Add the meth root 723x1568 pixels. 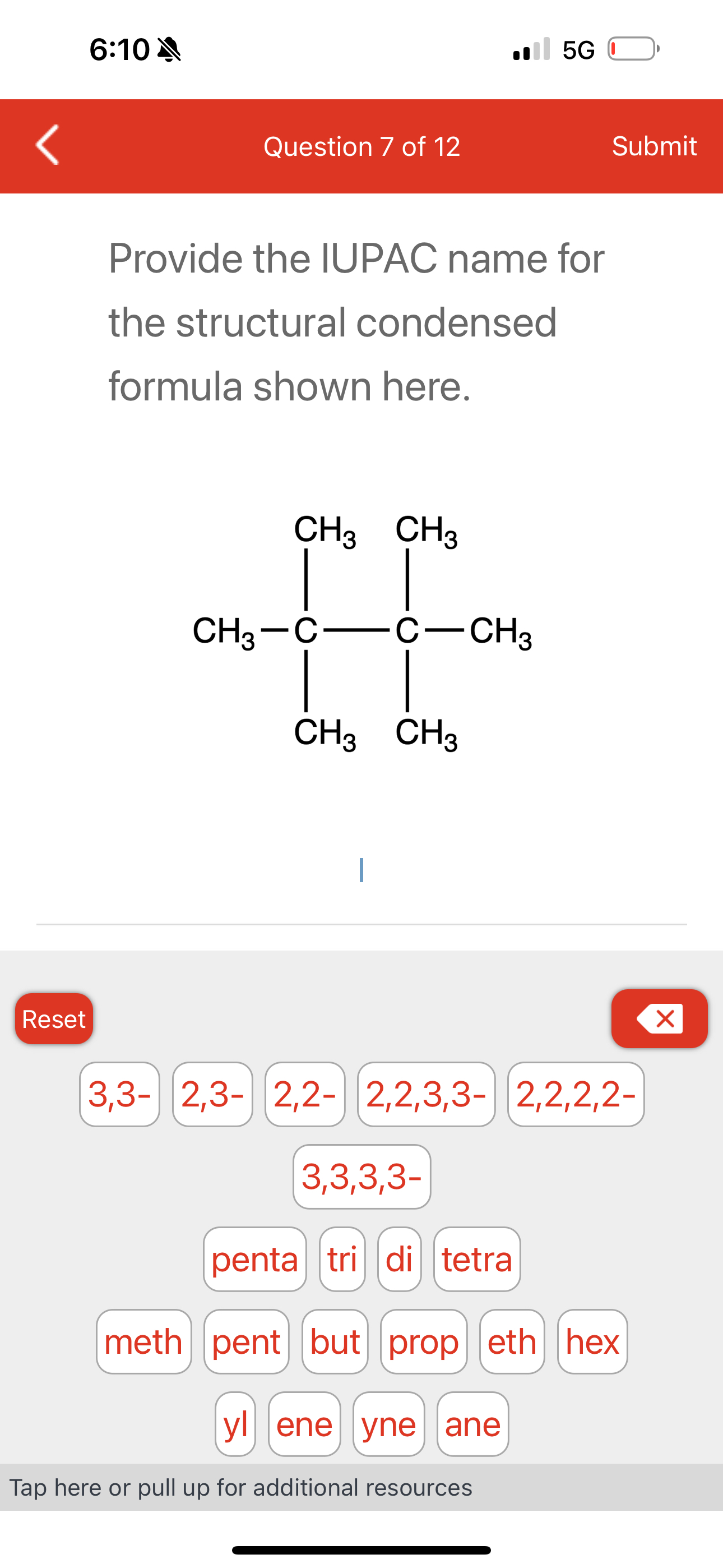click(143, 1341)
